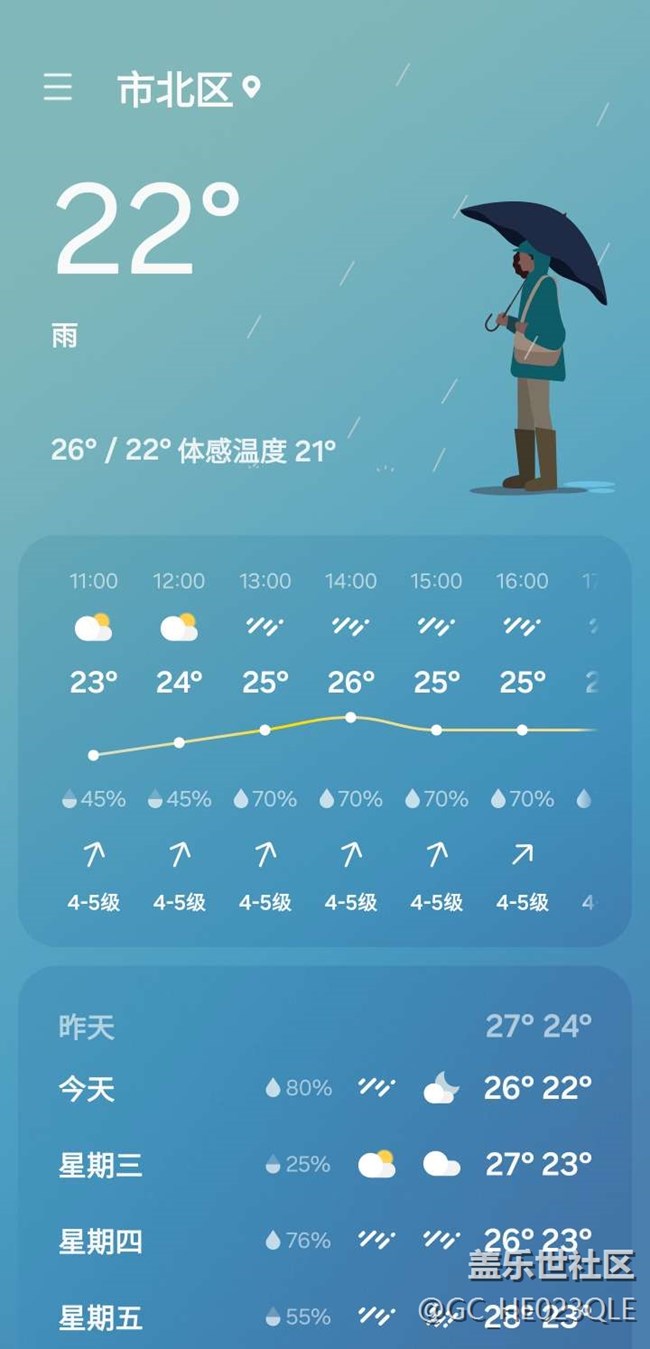Open the hamburger menu

click(58, 88)
